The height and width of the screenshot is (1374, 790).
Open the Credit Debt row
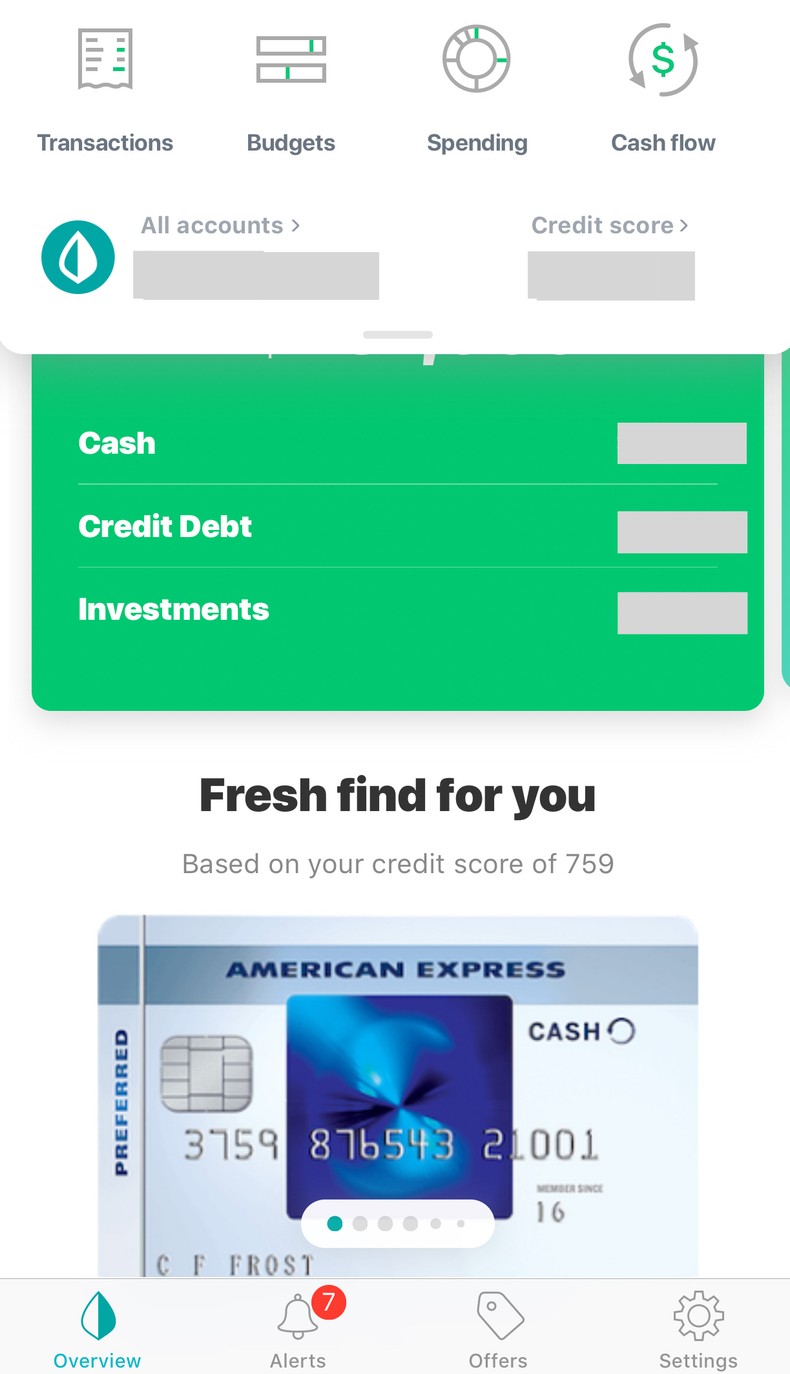click(x=397, y=526)
